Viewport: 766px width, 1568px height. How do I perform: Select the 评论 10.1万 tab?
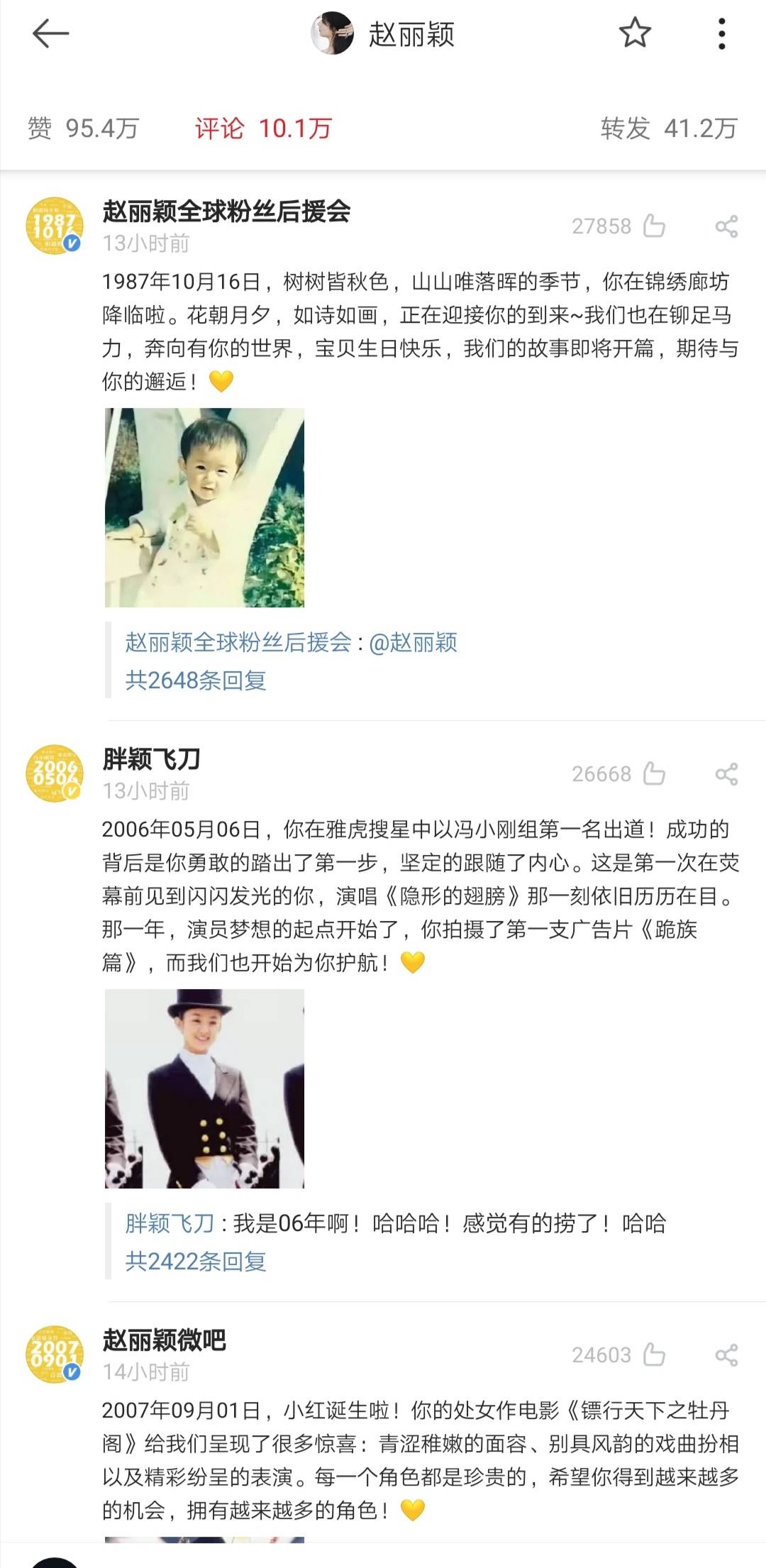tap(263, 128)
